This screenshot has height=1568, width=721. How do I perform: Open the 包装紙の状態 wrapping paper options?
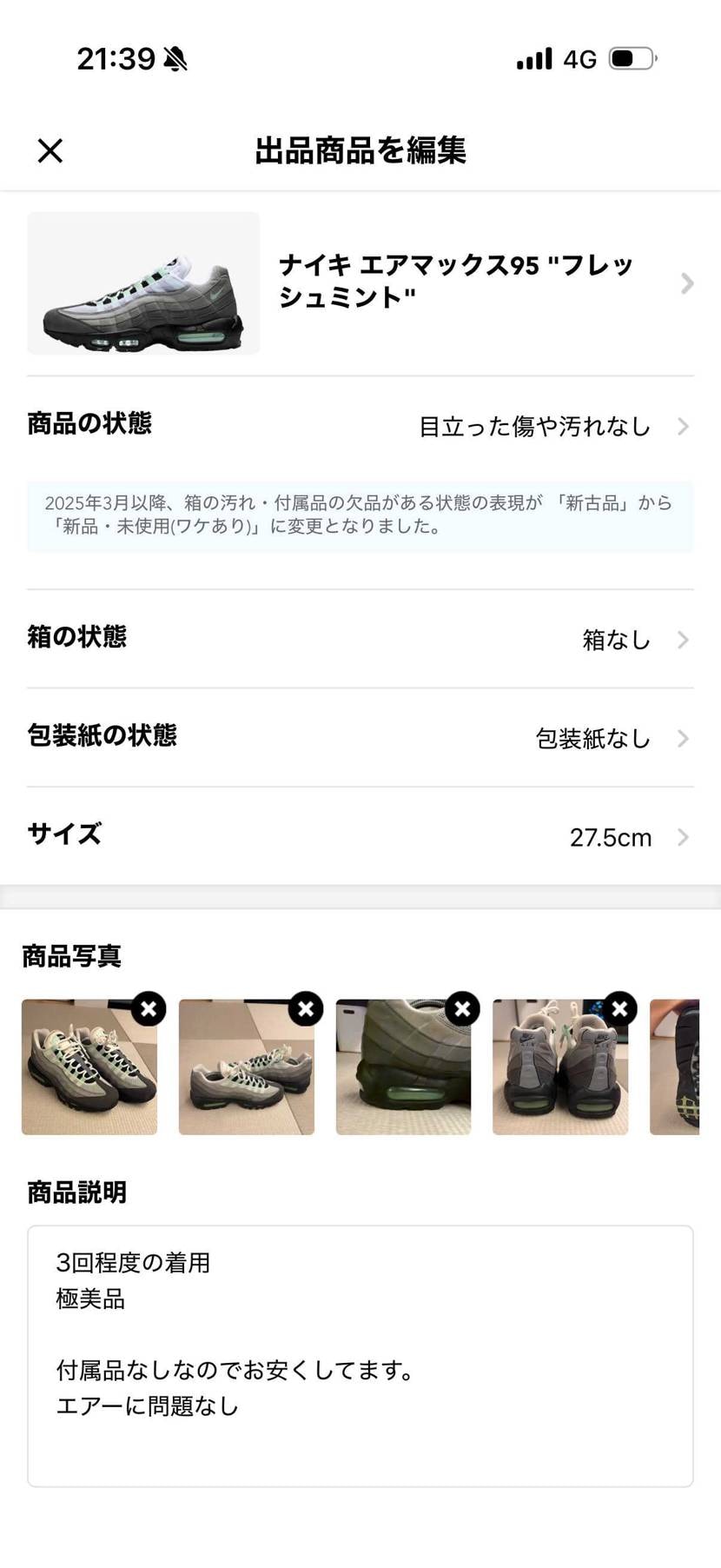360,738
